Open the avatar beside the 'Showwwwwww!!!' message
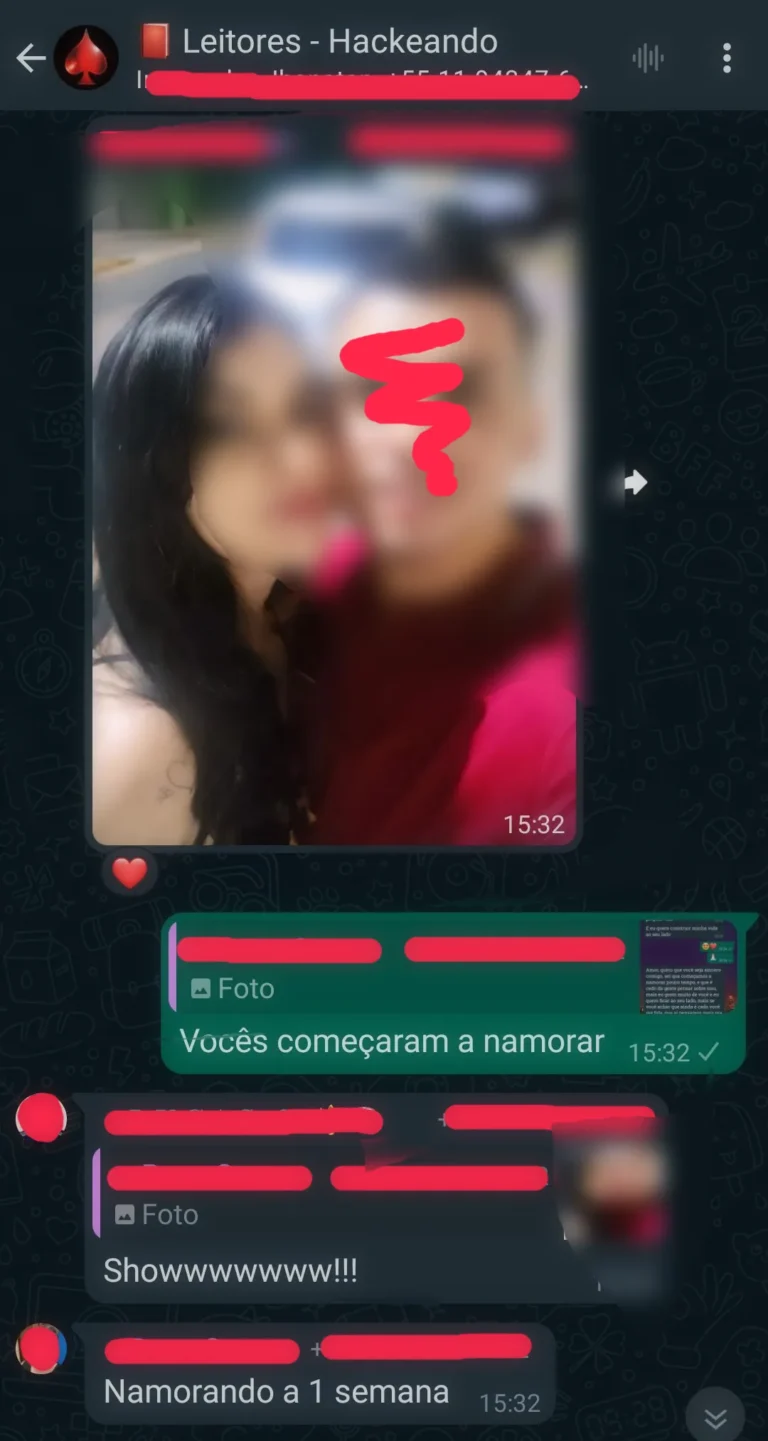768x1441 pixels. 42,1118
